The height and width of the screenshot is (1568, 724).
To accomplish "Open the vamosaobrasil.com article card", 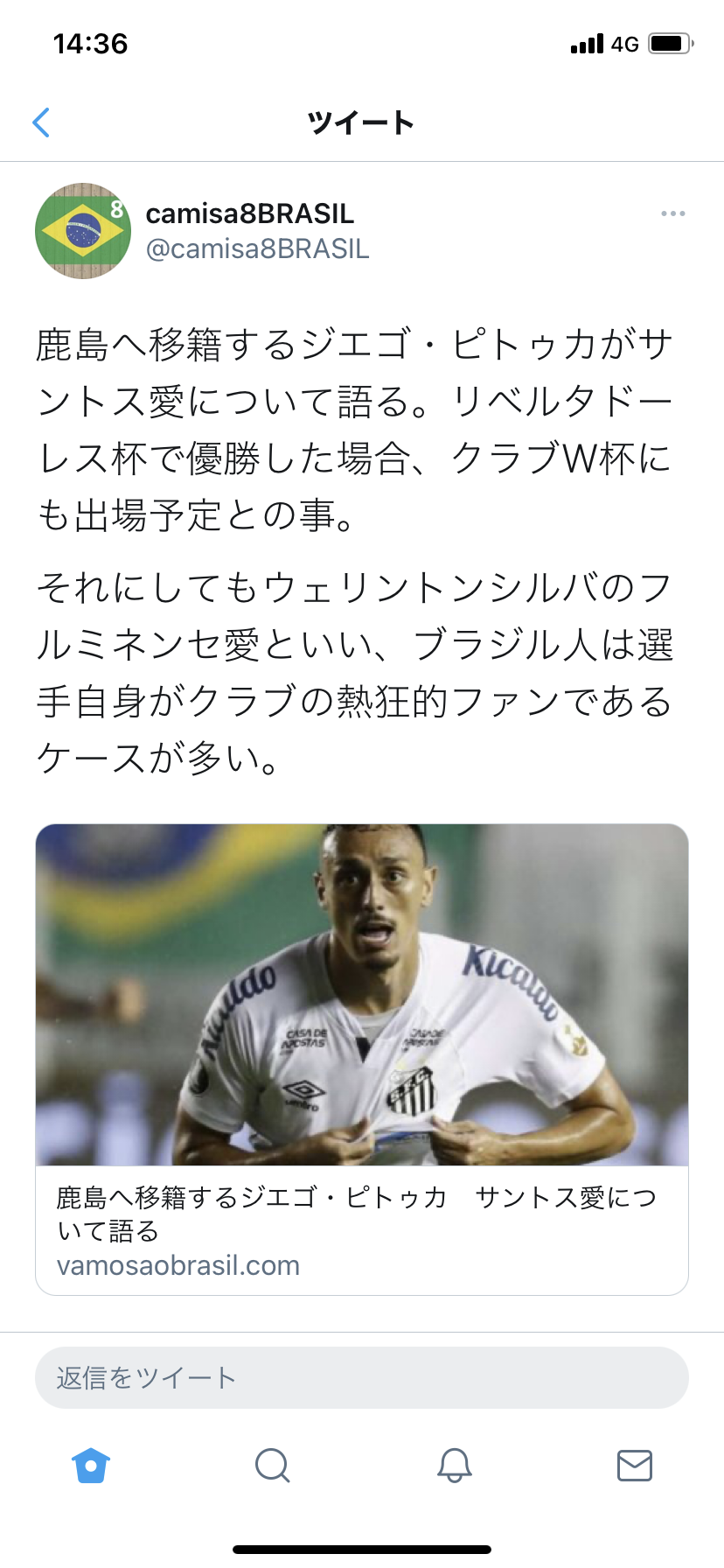I will point(362,1059).
